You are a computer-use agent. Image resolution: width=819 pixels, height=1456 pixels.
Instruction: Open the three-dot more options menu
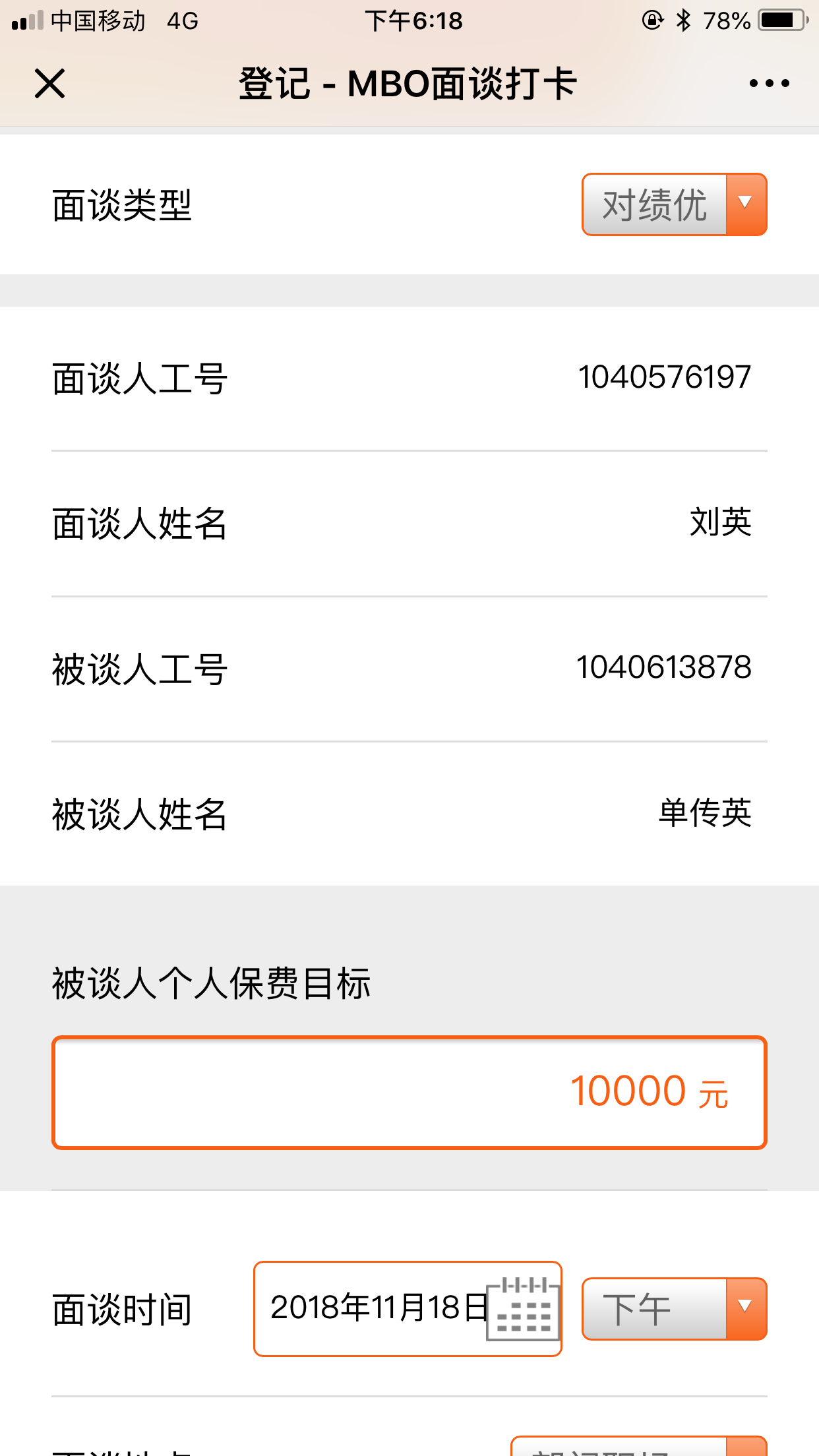coord(769,84)
